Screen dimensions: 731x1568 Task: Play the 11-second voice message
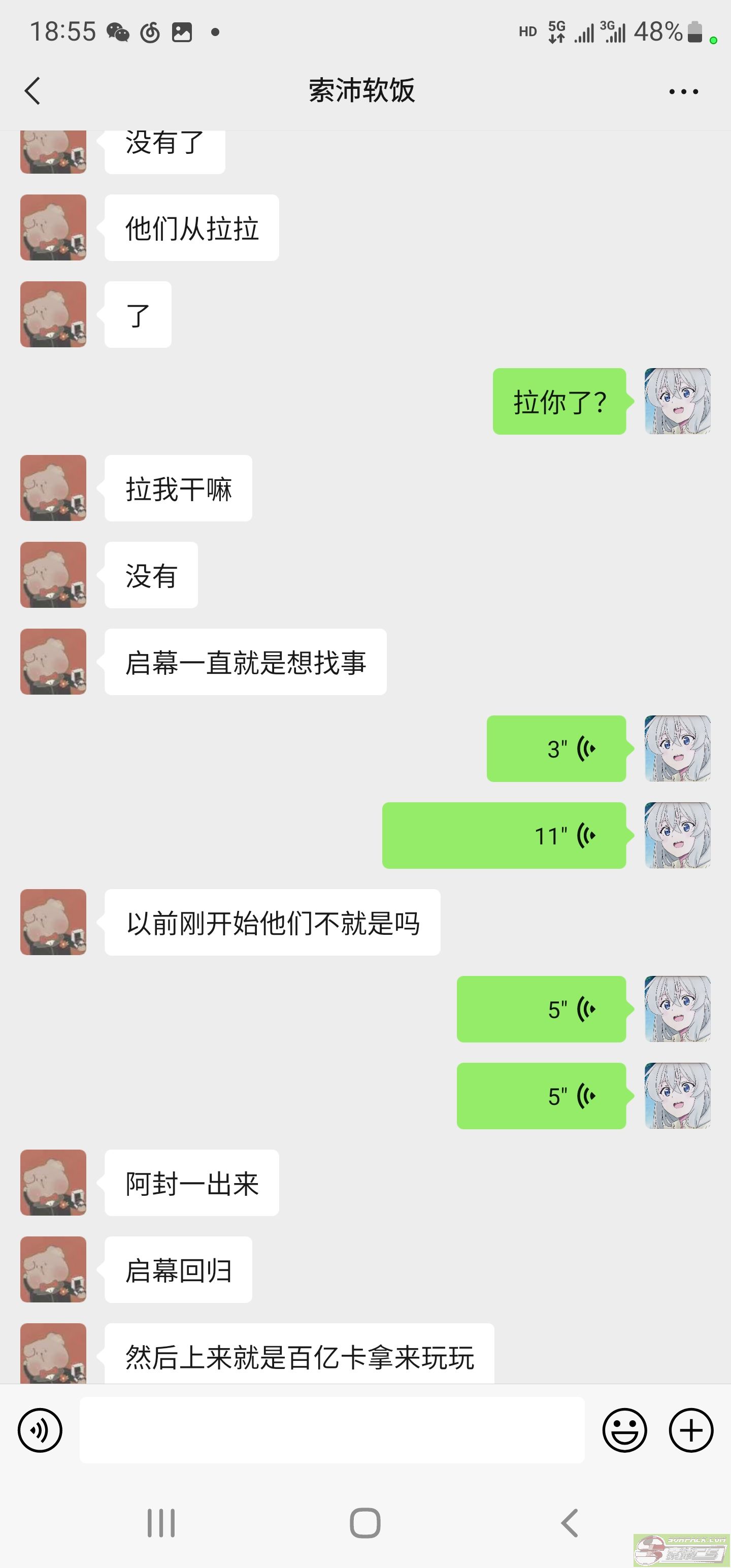coord(504,836)
